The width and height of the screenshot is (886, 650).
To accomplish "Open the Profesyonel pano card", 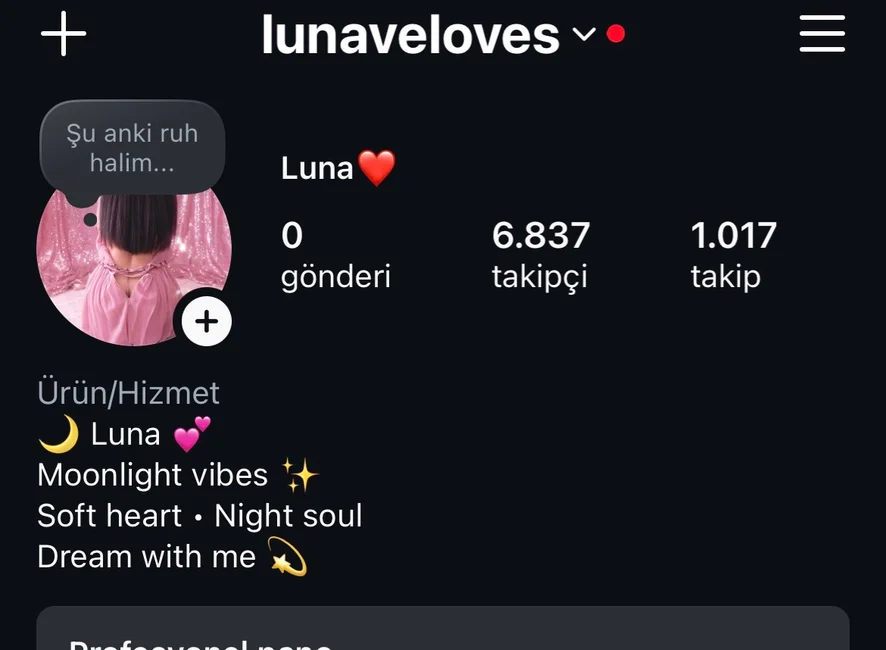I will coord(443,630).
